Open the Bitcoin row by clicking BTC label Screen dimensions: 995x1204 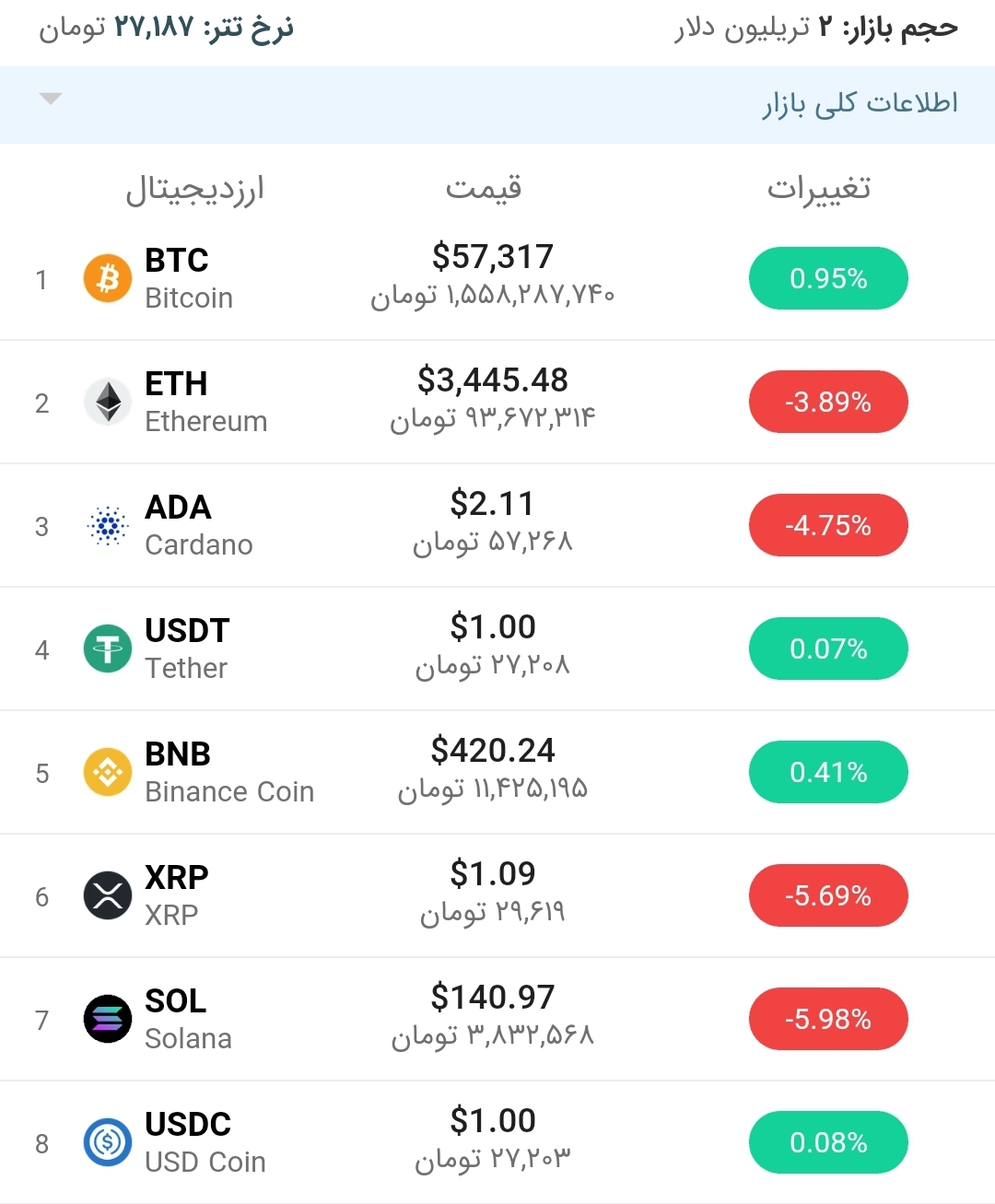(176, 261)
